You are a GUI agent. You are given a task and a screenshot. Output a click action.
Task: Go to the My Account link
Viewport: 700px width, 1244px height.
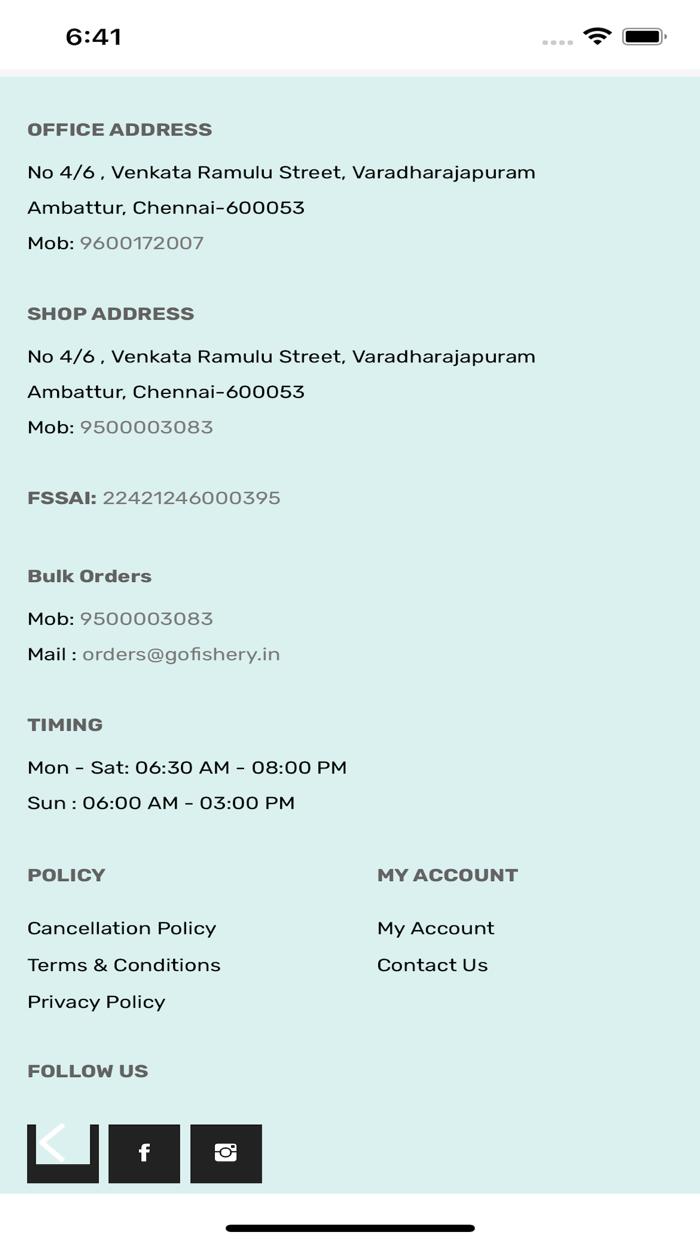[x=436, y=928]
